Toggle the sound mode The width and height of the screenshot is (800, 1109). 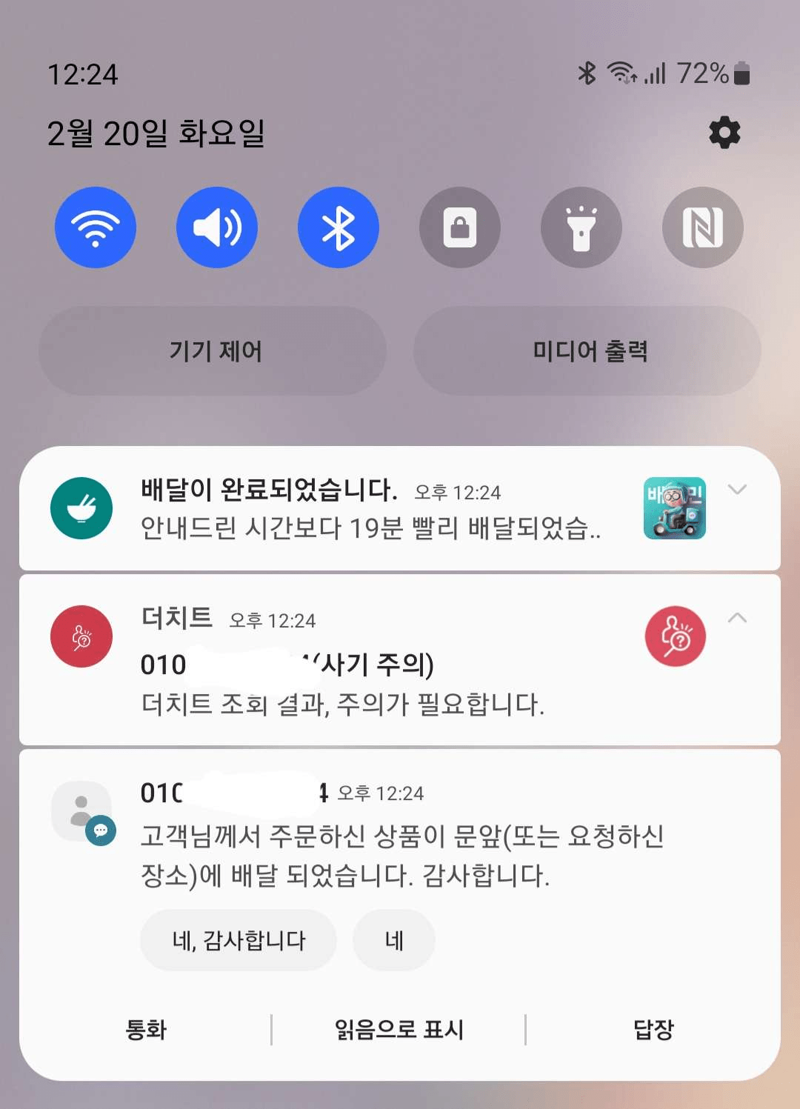coord(217,228)
